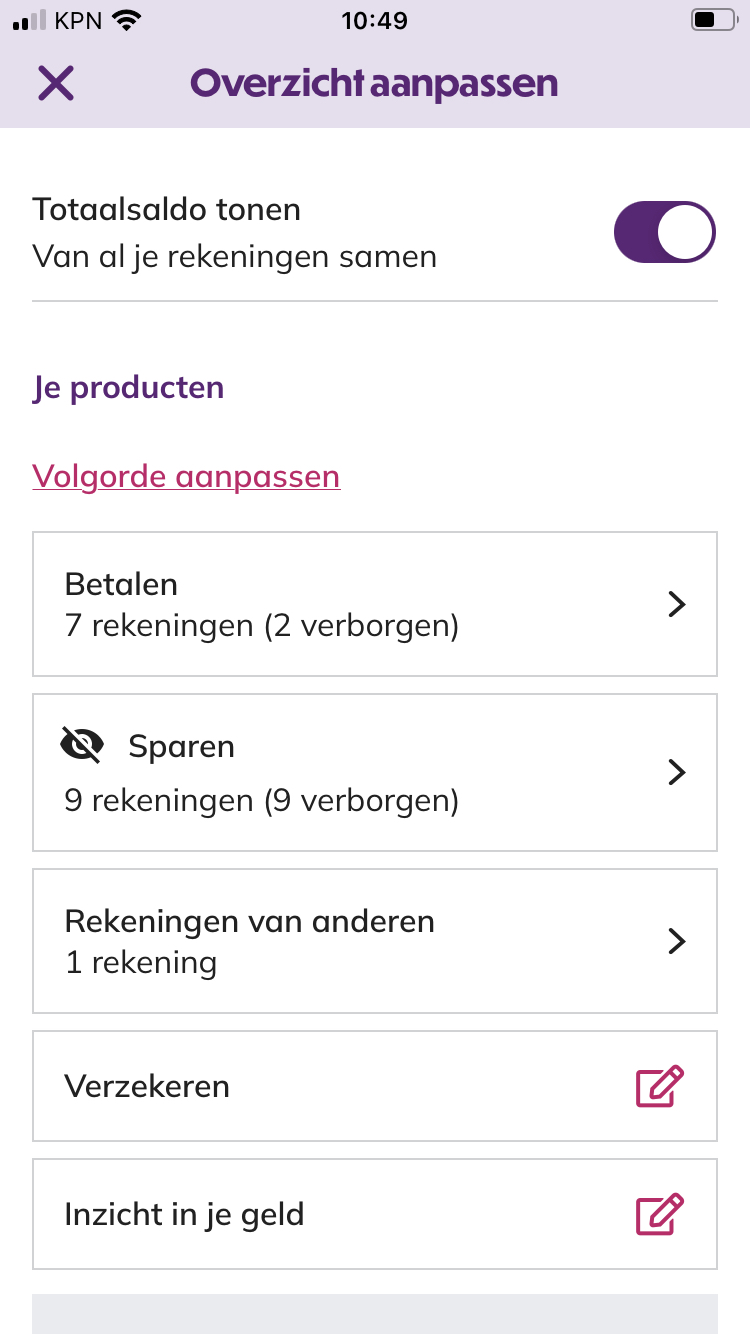Close the Overzicht aanpassen screen

tap(56, 83)
